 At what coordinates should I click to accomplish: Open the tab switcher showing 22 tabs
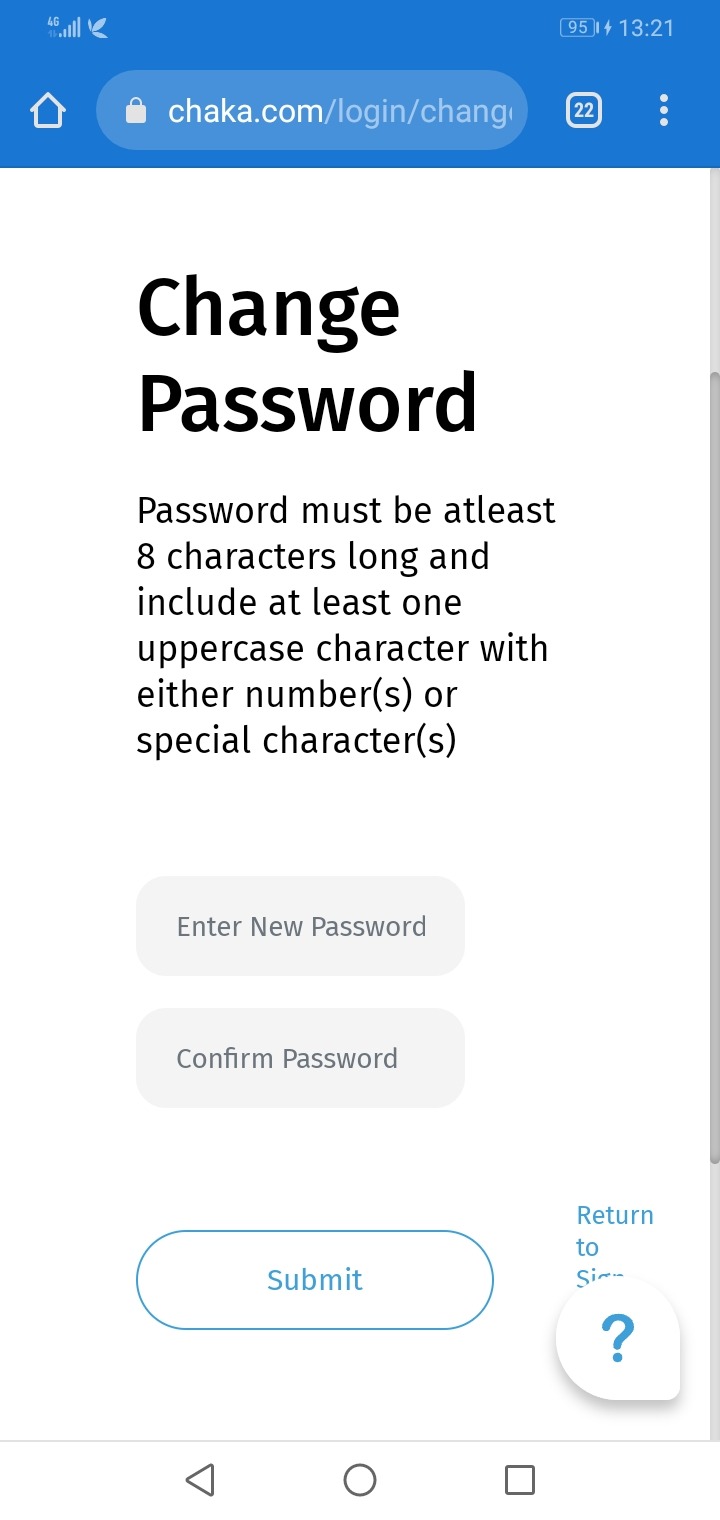pos(584,110)
